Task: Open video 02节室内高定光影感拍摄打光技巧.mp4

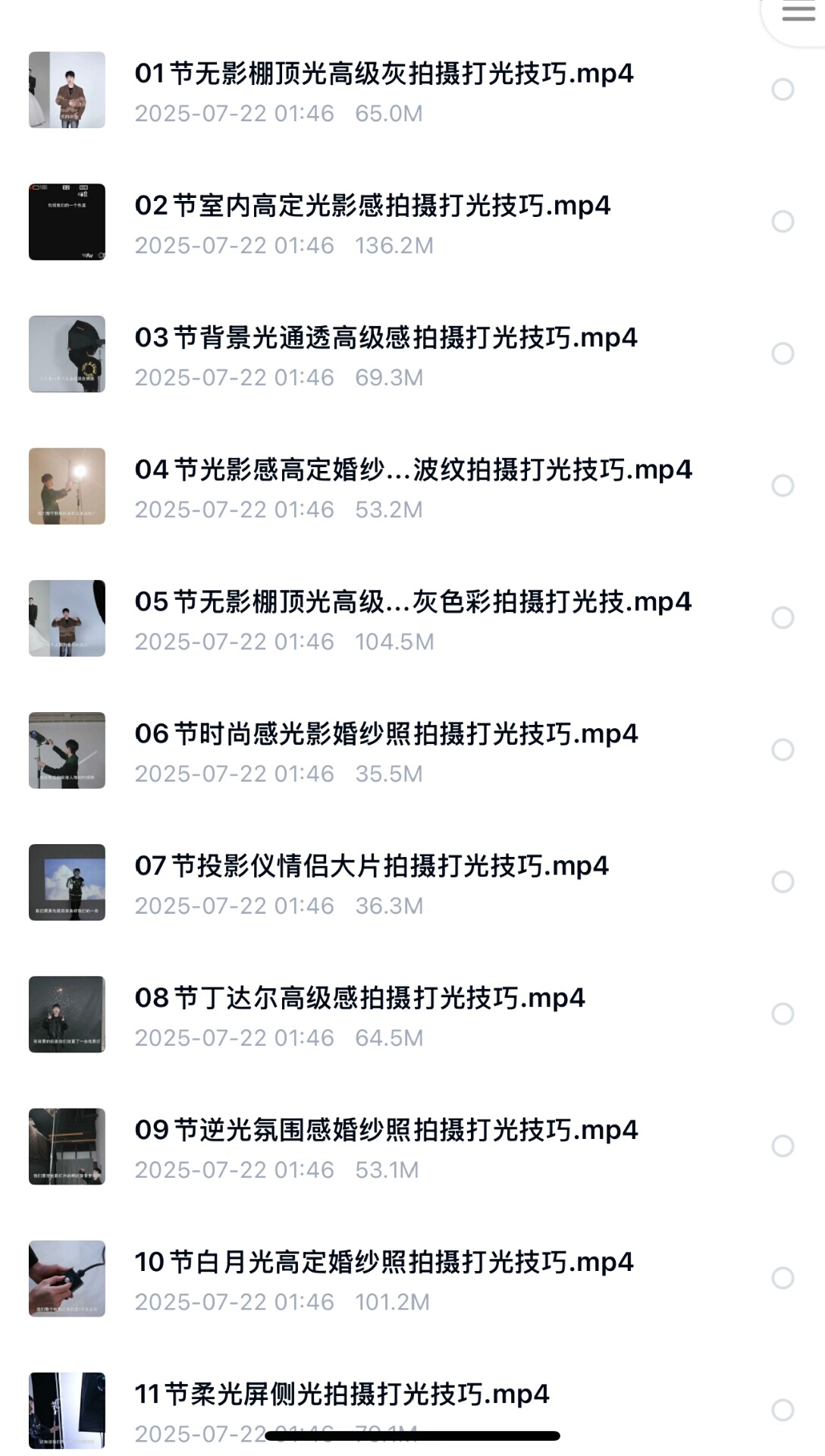Action: [x=372, y=206]
